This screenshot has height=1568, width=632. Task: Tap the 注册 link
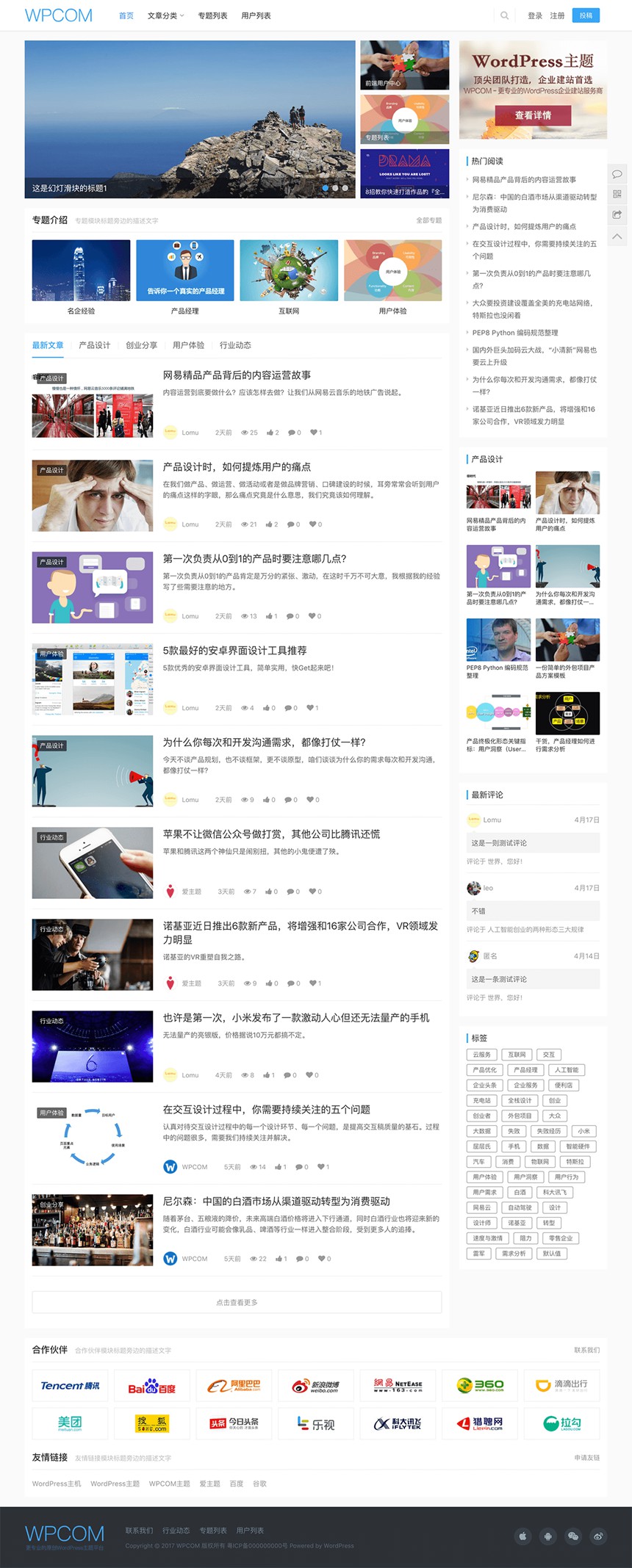click(558, 15)
